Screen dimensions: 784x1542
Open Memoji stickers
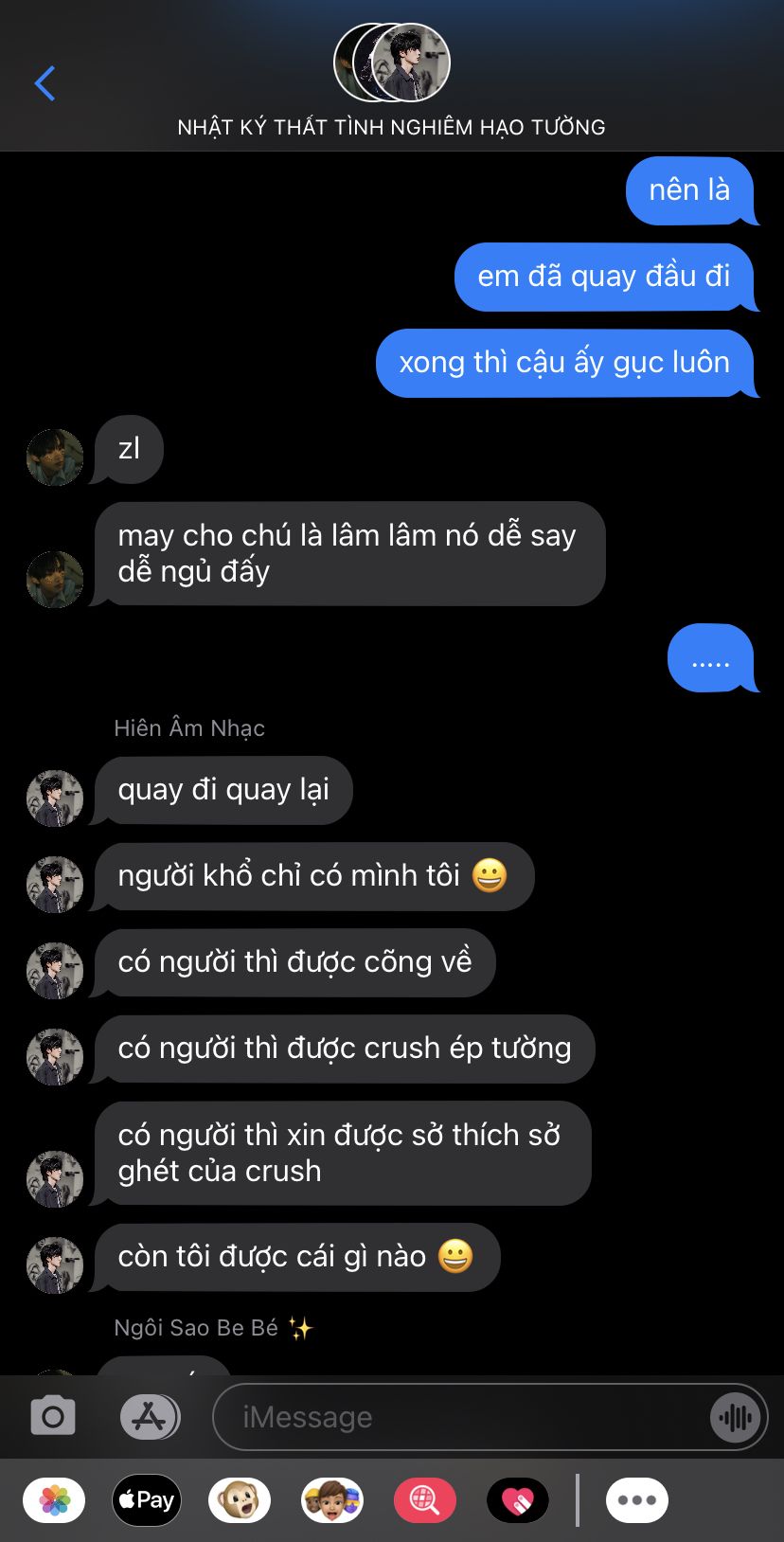[332, 1500]
